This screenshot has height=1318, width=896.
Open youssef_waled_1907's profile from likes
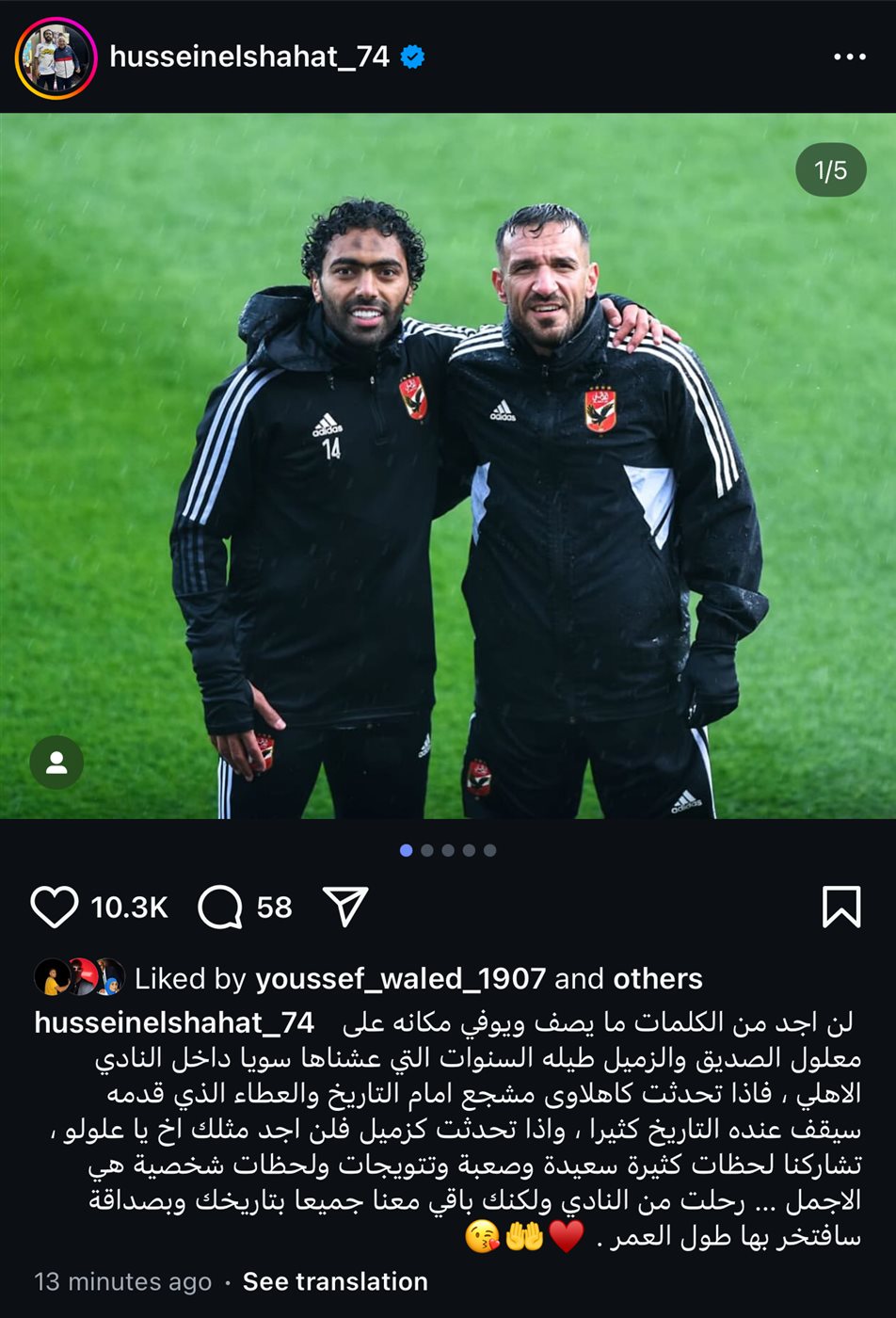click(x=400, y=979)
